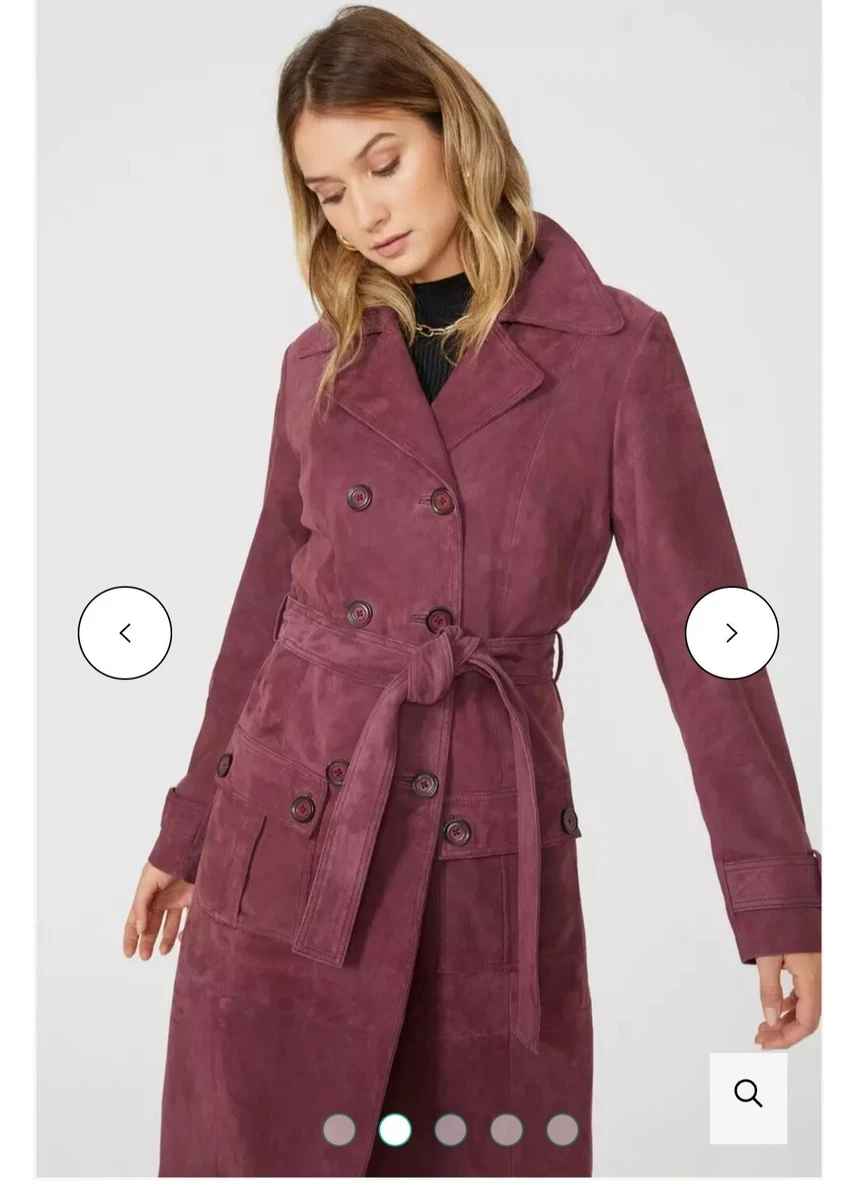This screenshot has height=1200, width=857.
Task: Select the fourth photo indicator dot
Action: pos(506,1130)
